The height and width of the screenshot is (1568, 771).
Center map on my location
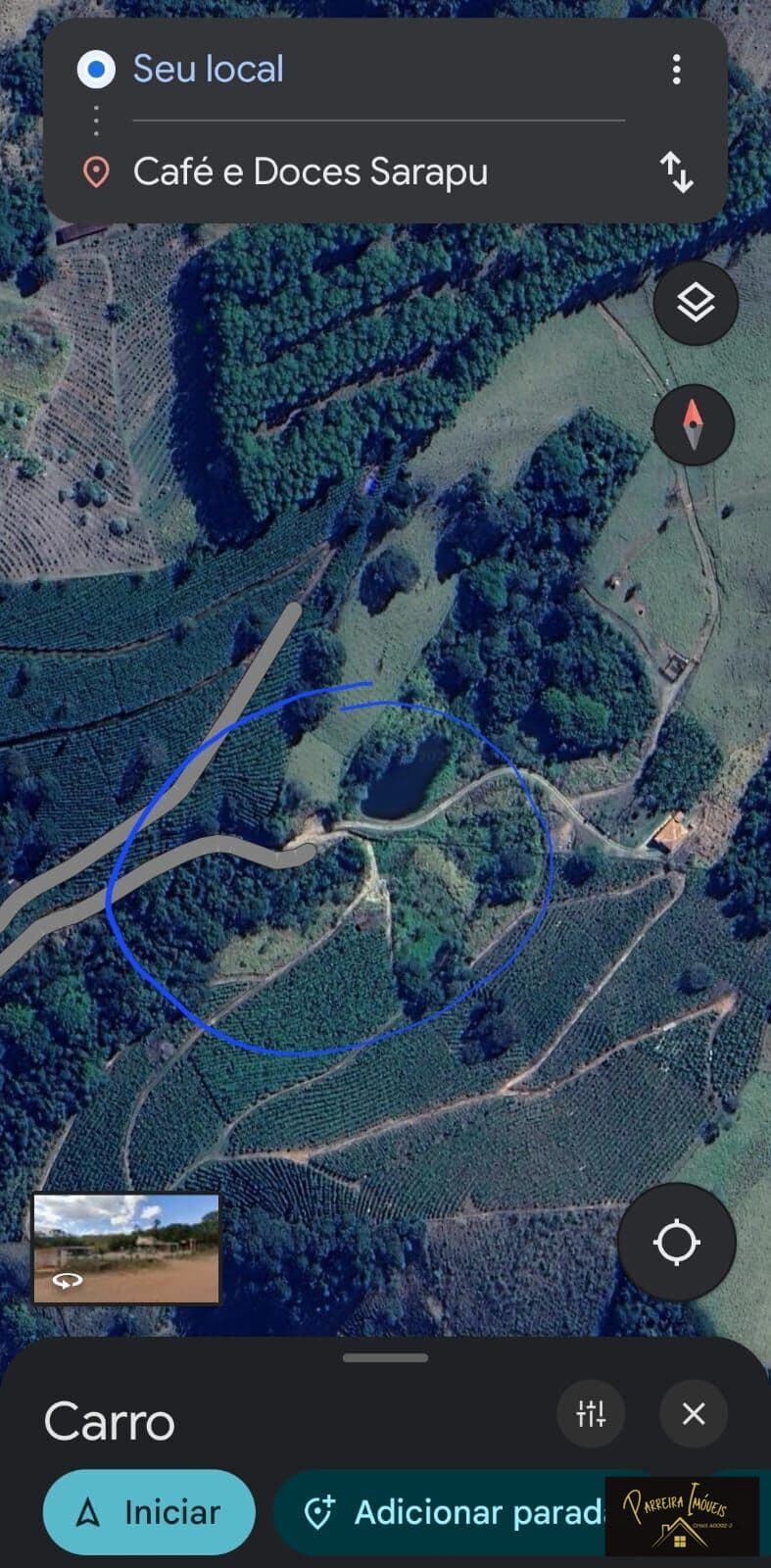pos(676,1242)
